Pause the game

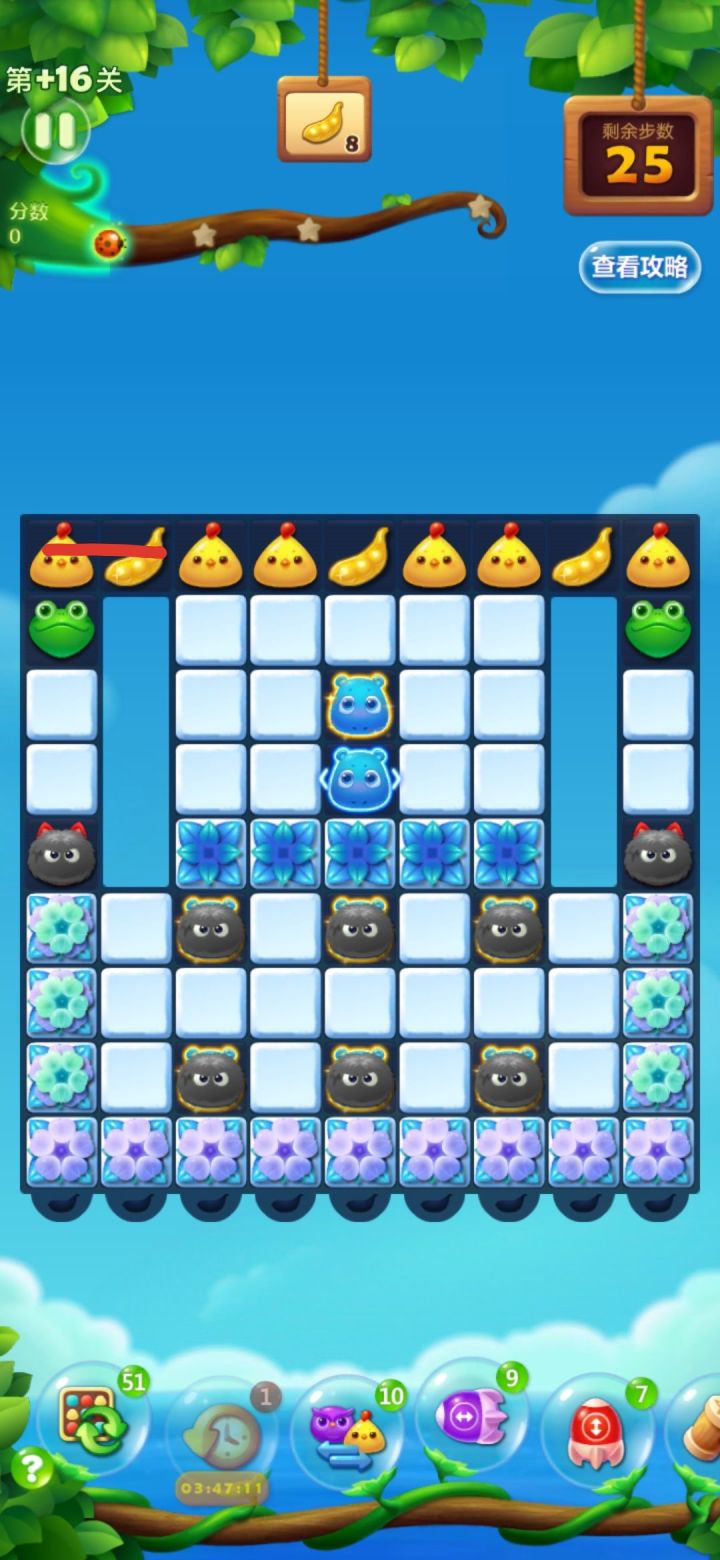pyautogui.click(x=57, y=130)
